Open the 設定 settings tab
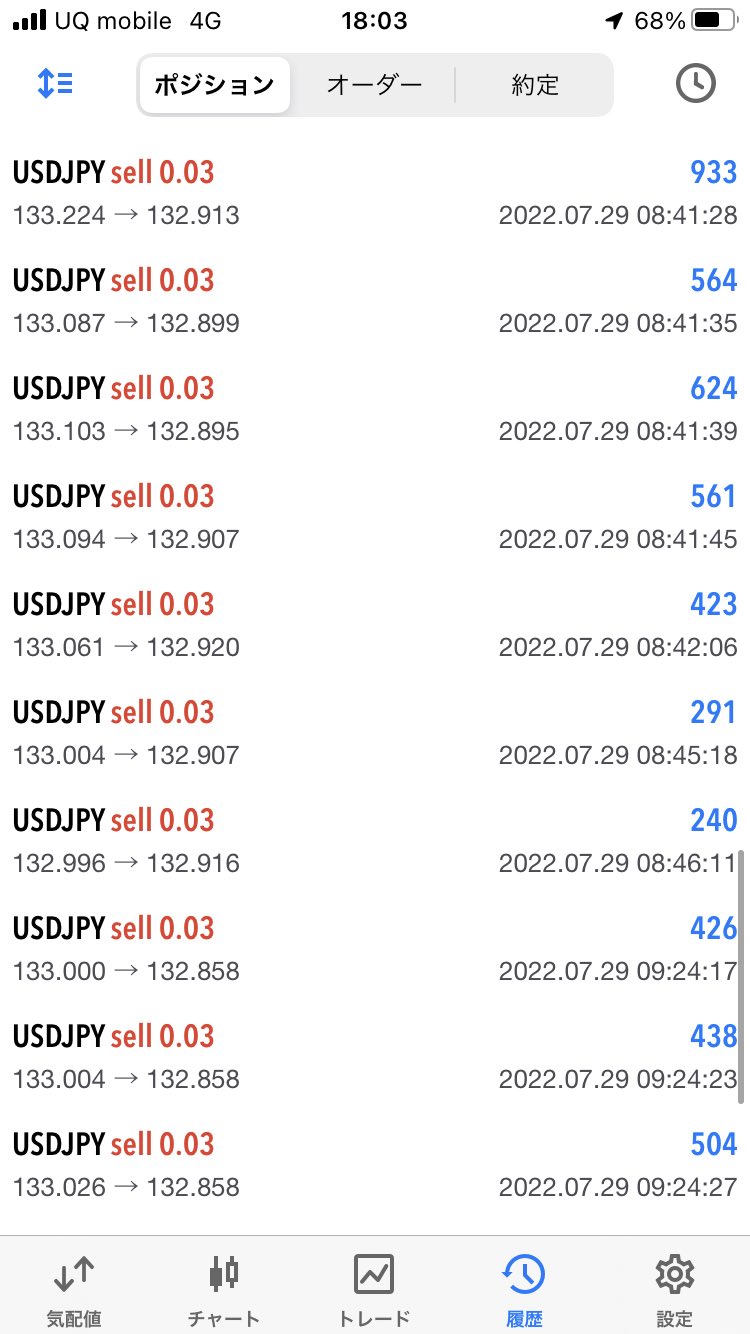Viewport: 750px width, 1334px height. pos(675,1289)
